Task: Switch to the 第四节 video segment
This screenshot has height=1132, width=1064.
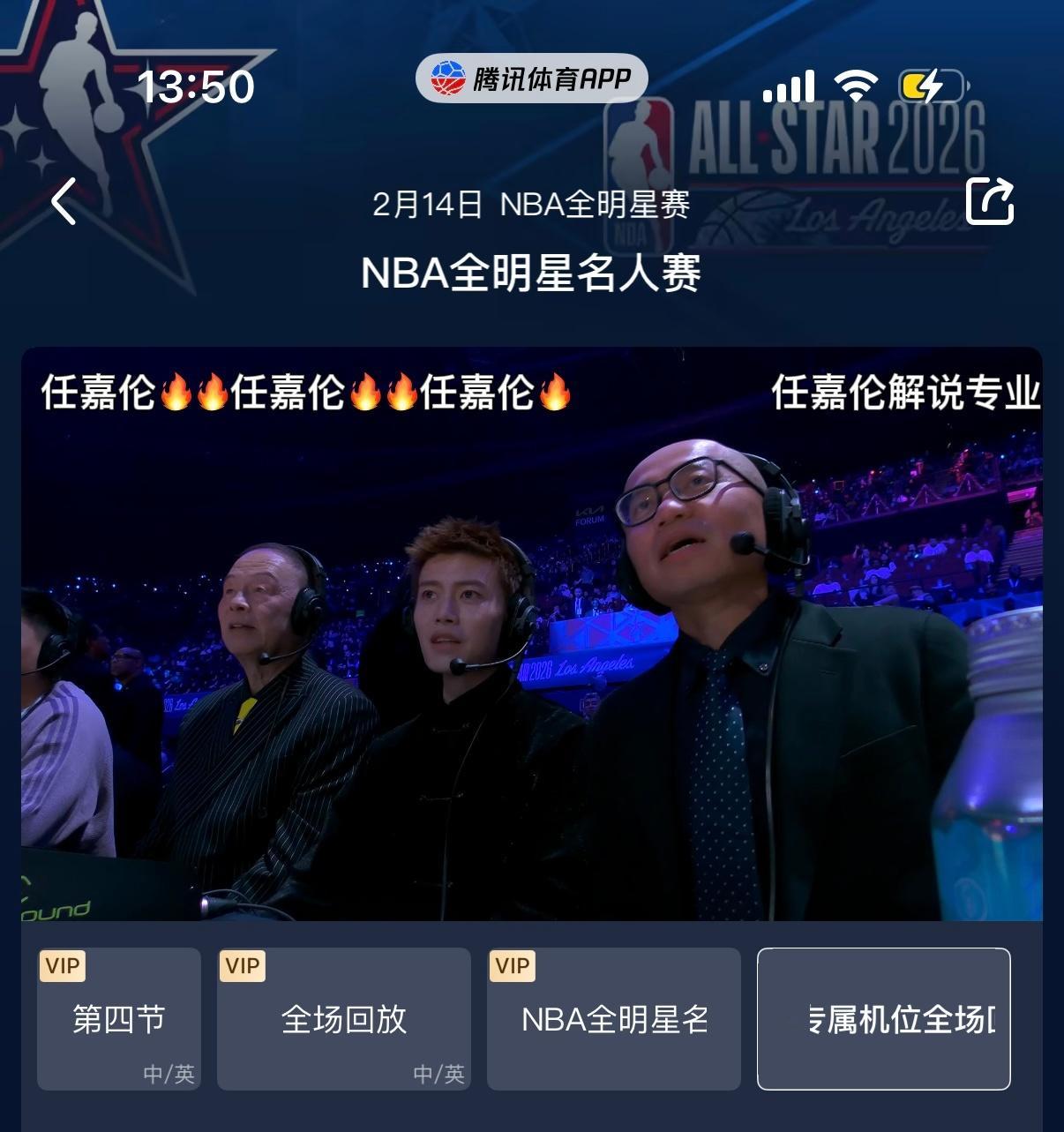Action: click(x=118, y=1018)
